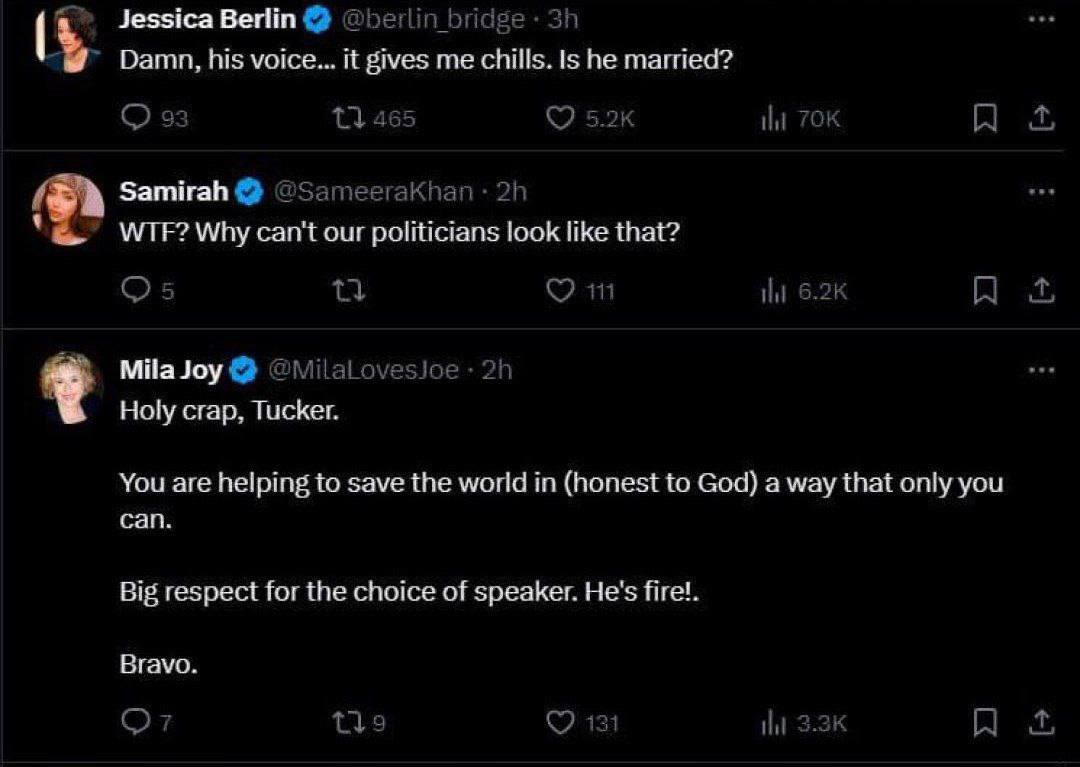Reply to Mila Joy's tweet
Screen dimensions: 1080x767
tap(135, 722)
